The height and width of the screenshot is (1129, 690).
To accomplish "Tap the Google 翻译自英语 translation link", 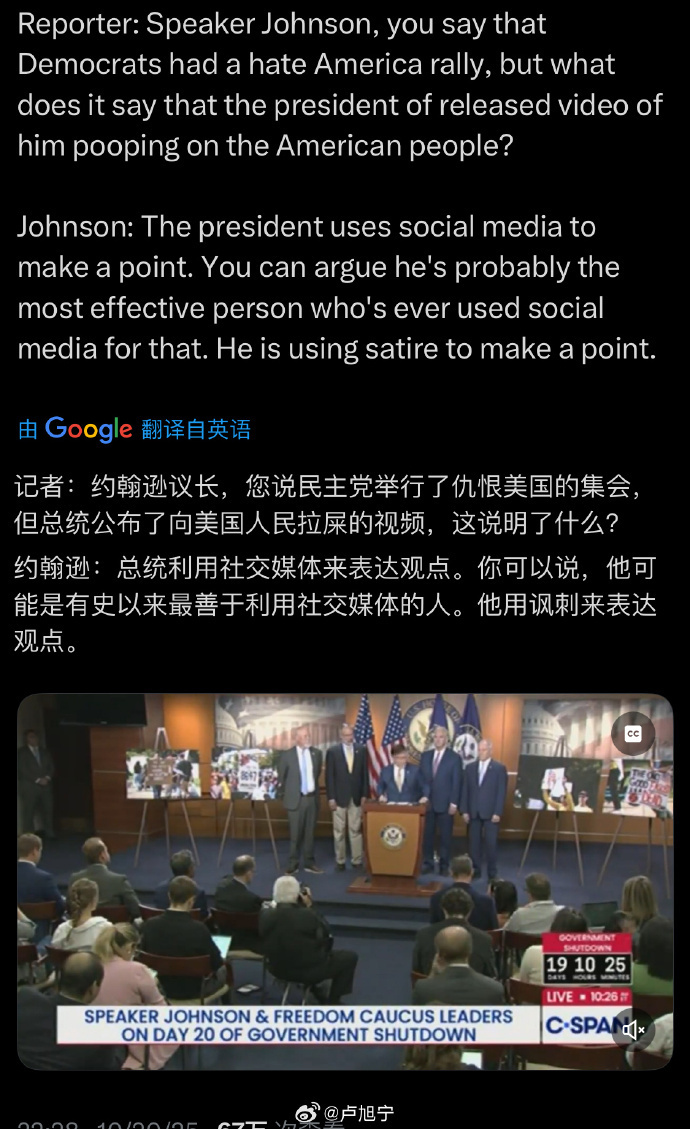I will pyautogui.click(x=135, y=429).
